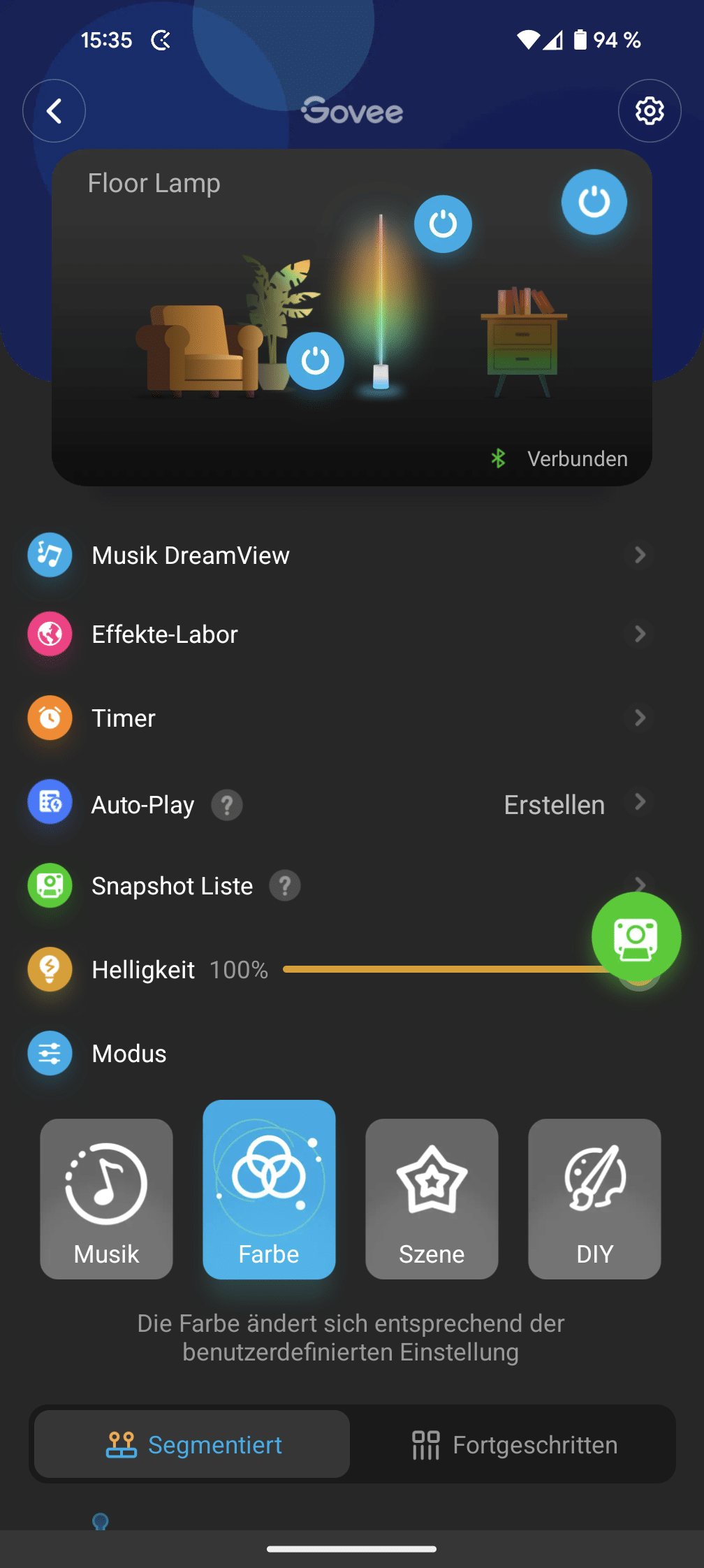Open the Timer settings
The height and width of the screenshot is (1568, 704).
pyautogui.click(x=124, y=718)
